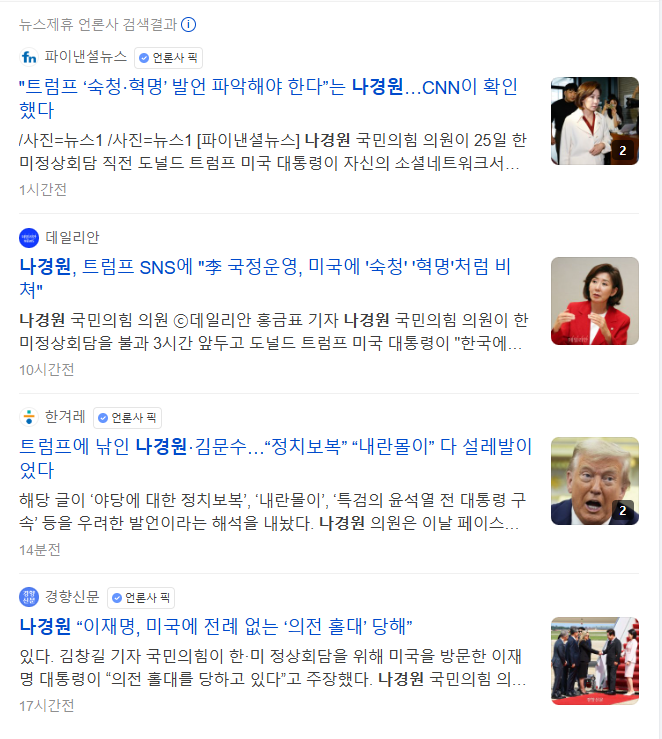Tap the 언론사 픽 badge beside 경향신문
Viewport: 662px width, 739px height.
point(141,598)
